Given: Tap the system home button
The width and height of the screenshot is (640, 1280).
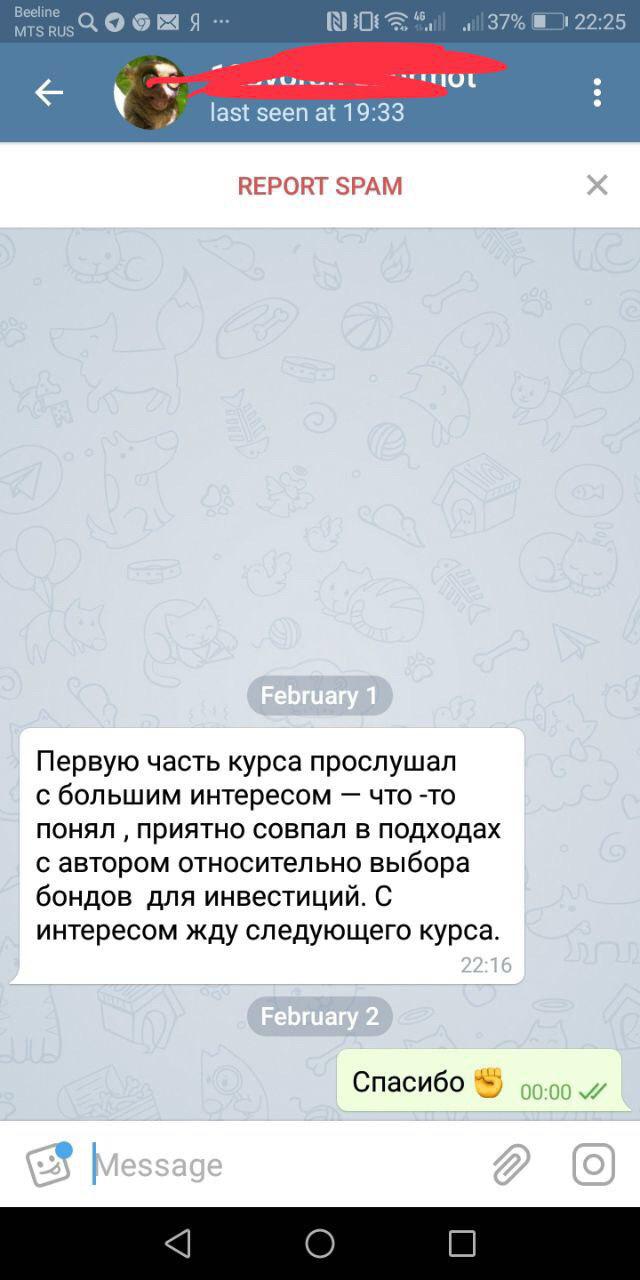Looking at the screenshot, I should pos(320,1243).
